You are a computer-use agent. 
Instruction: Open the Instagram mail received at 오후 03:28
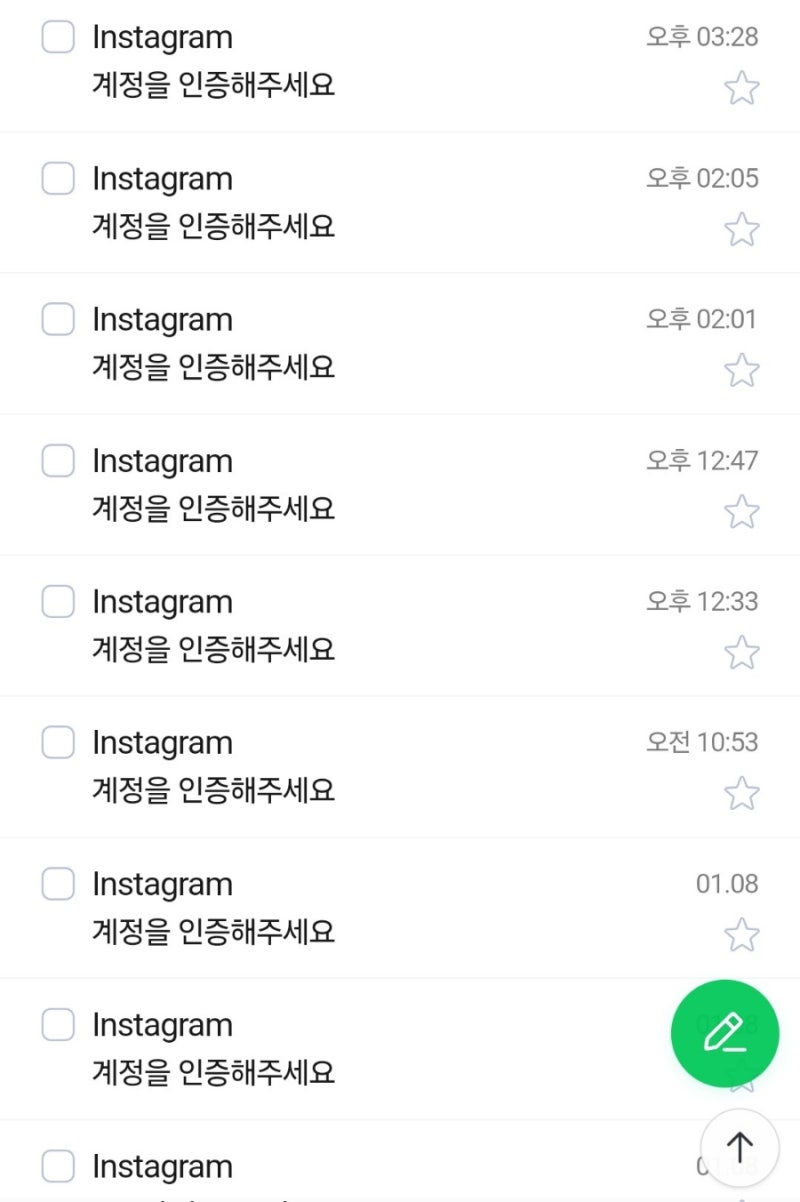coord(300,60)
